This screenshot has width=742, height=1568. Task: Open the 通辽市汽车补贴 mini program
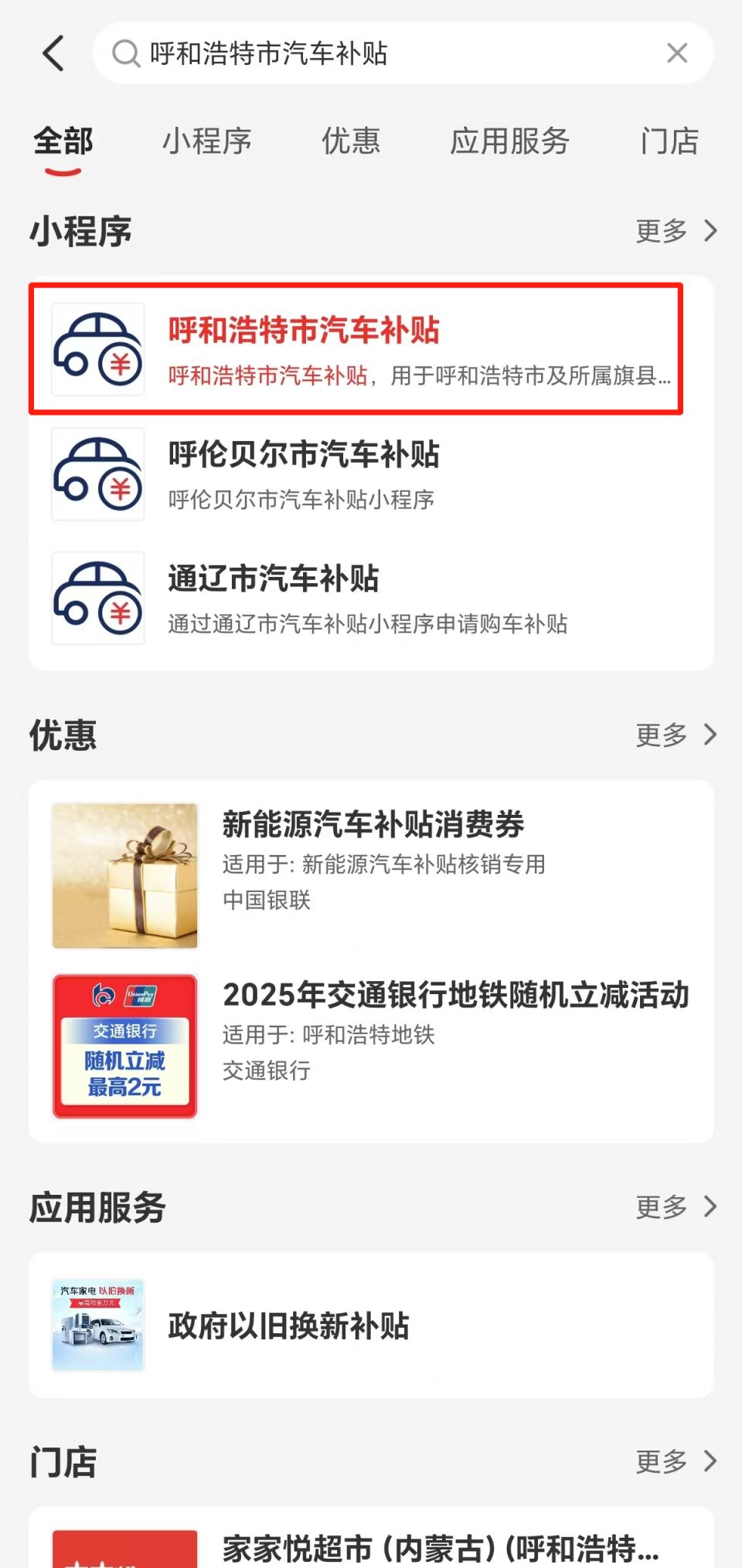[356, 598]
